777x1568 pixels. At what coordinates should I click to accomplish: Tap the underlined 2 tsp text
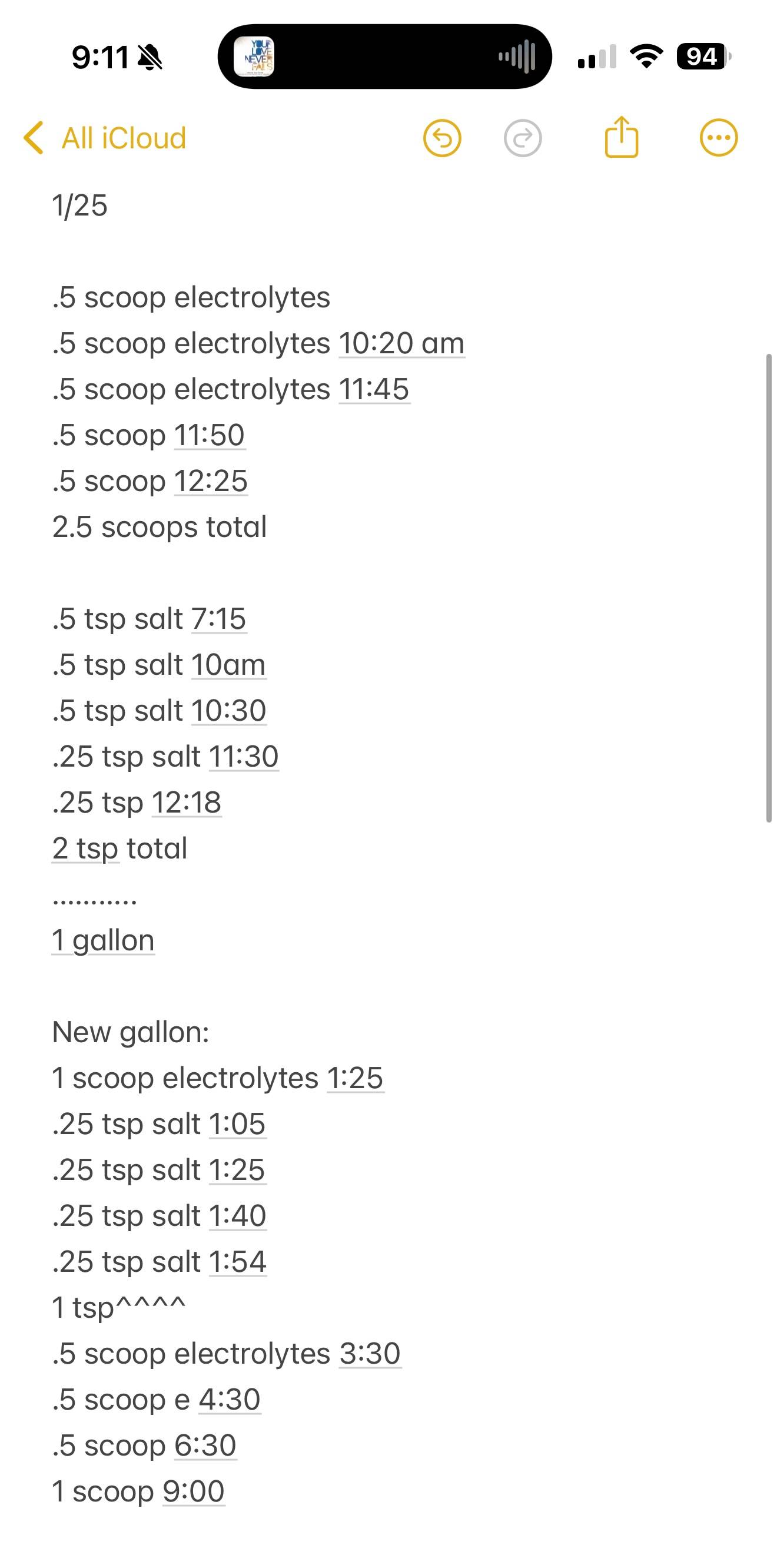pyautogui.click(x=85, y=848)
